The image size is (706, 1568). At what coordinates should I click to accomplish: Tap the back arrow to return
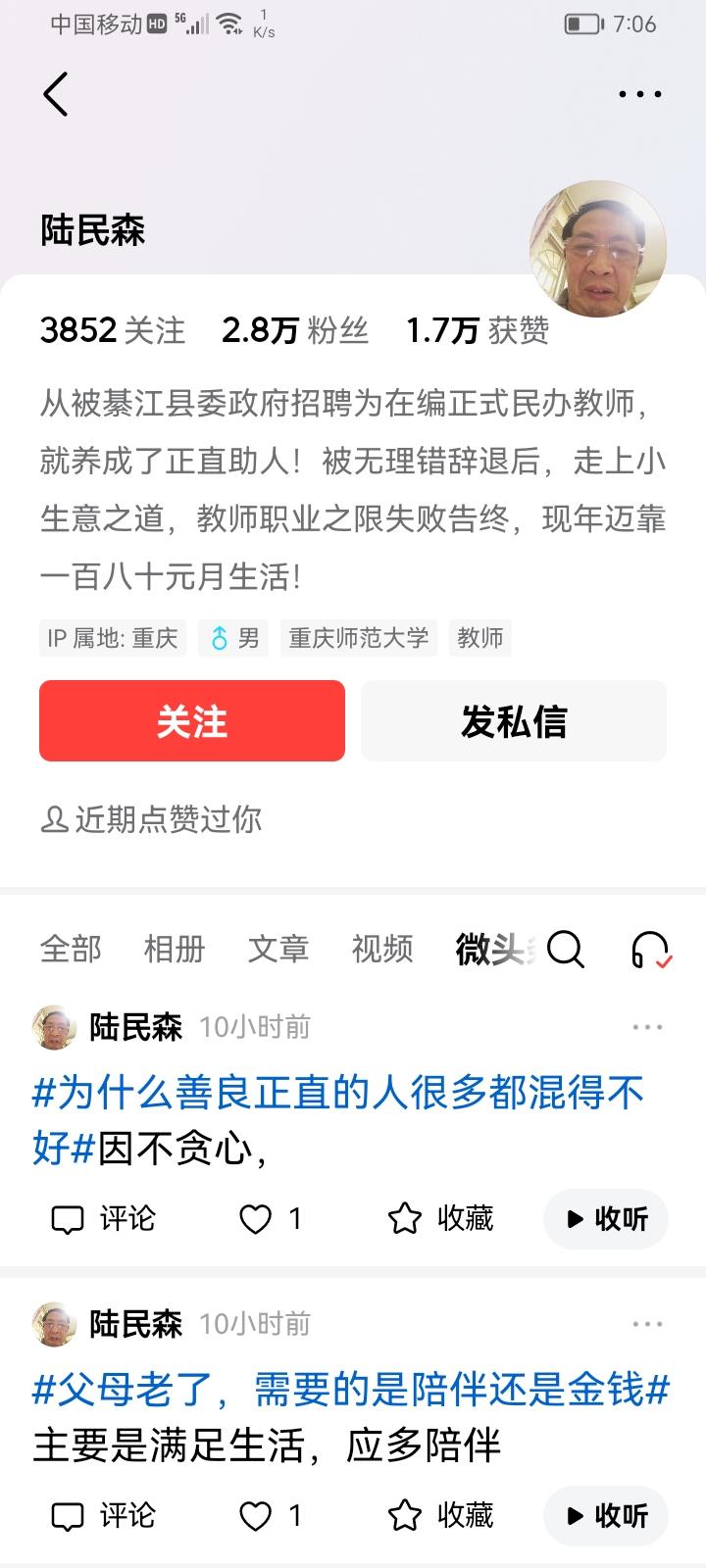pyautogui.click(x=56, y=94)
